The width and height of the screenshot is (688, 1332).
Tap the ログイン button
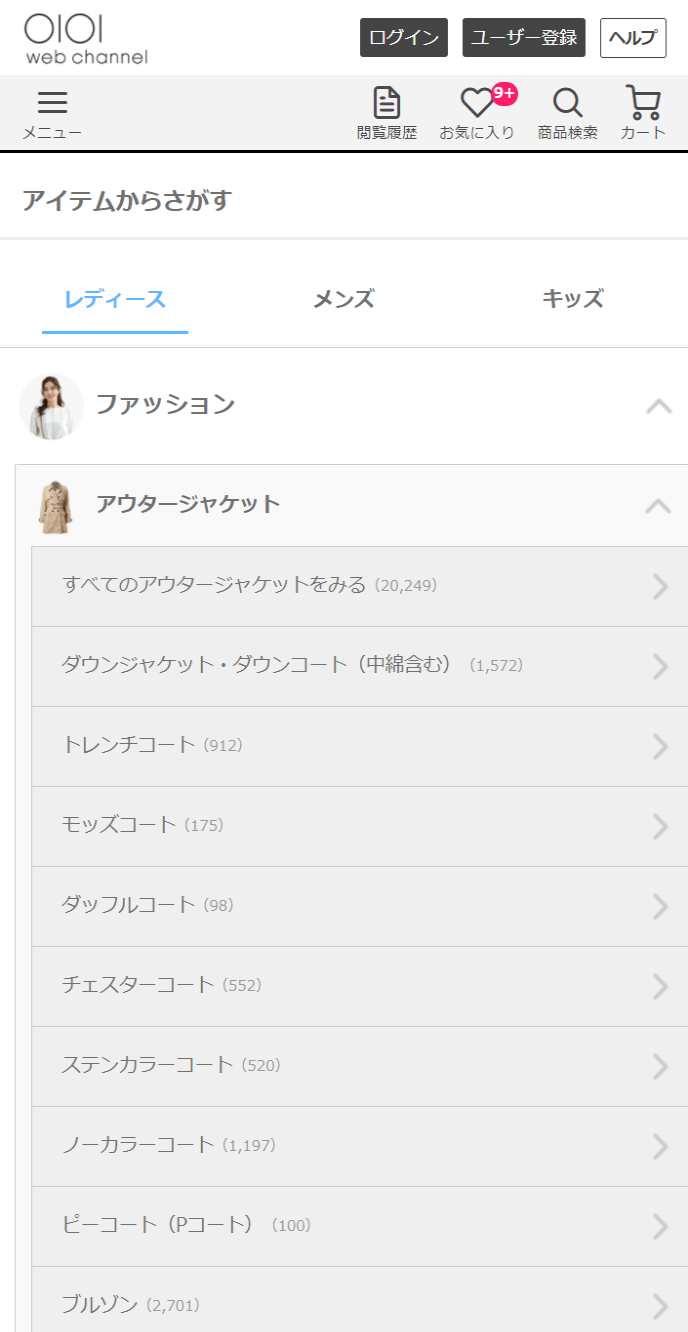pyautogui.click(x=403, y=38)
